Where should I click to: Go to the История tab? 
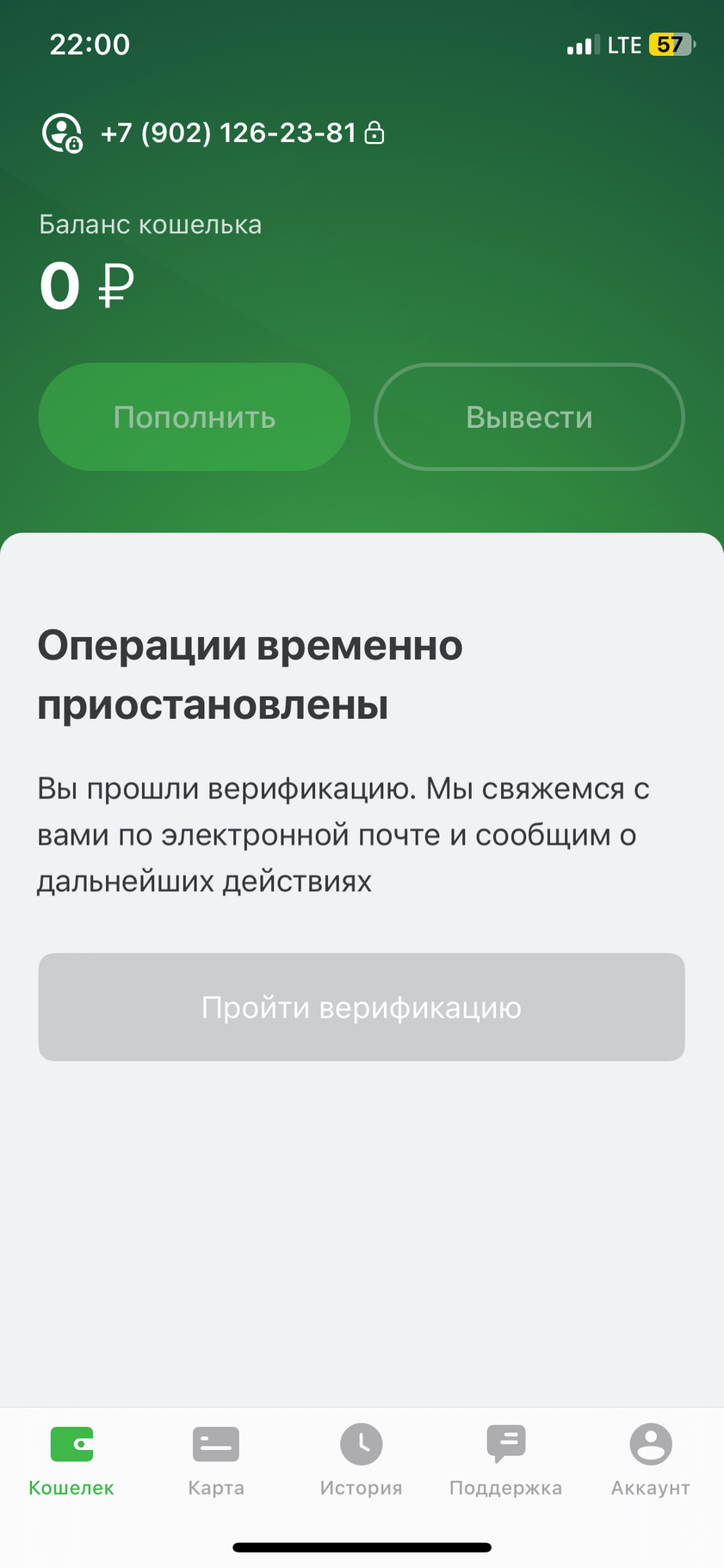(x=362, y=1461)
